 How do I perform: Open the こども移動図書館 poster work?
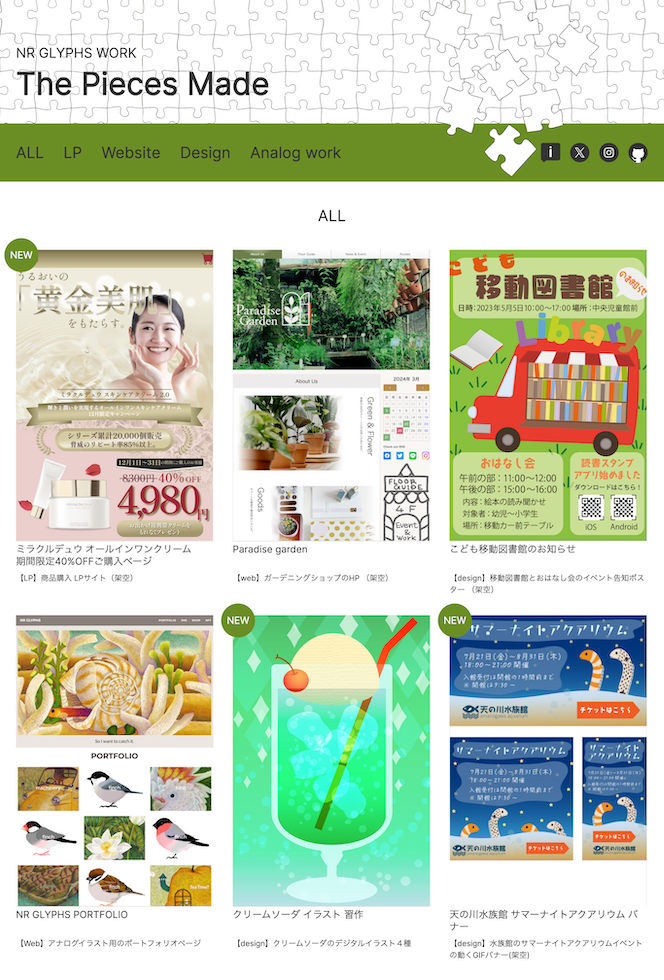(548, 395)
